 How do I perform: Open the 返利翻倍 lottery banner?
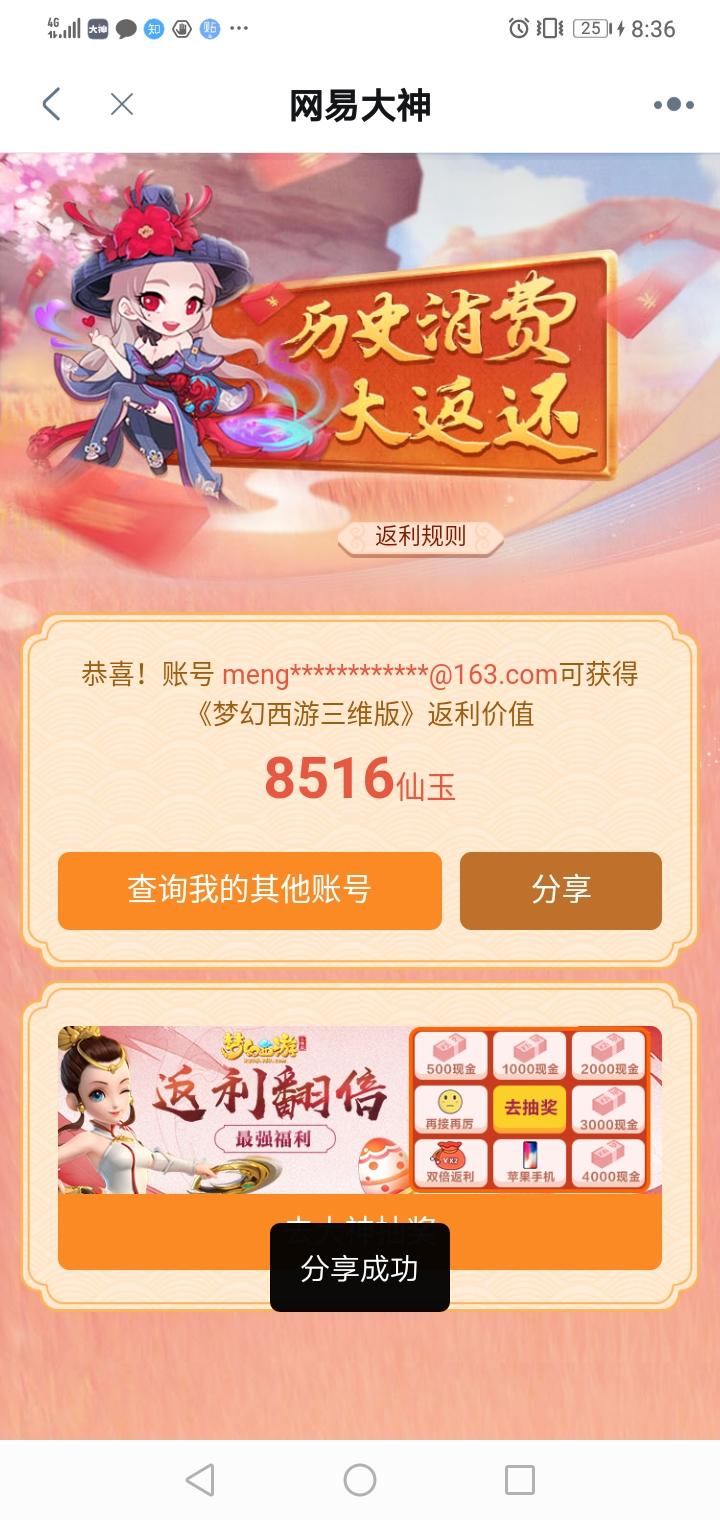359,1109
